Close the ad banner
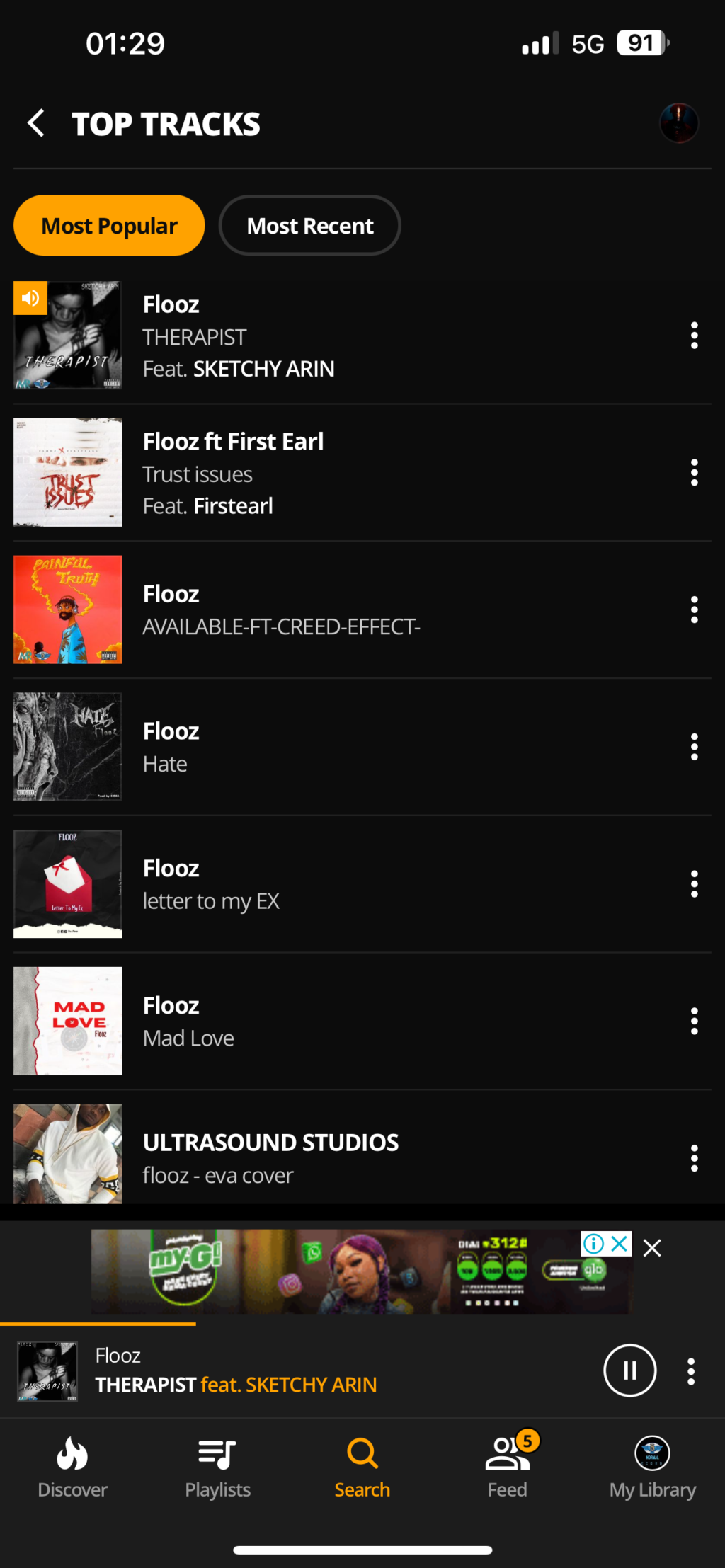725x1568 pixels. [652, 1248]
